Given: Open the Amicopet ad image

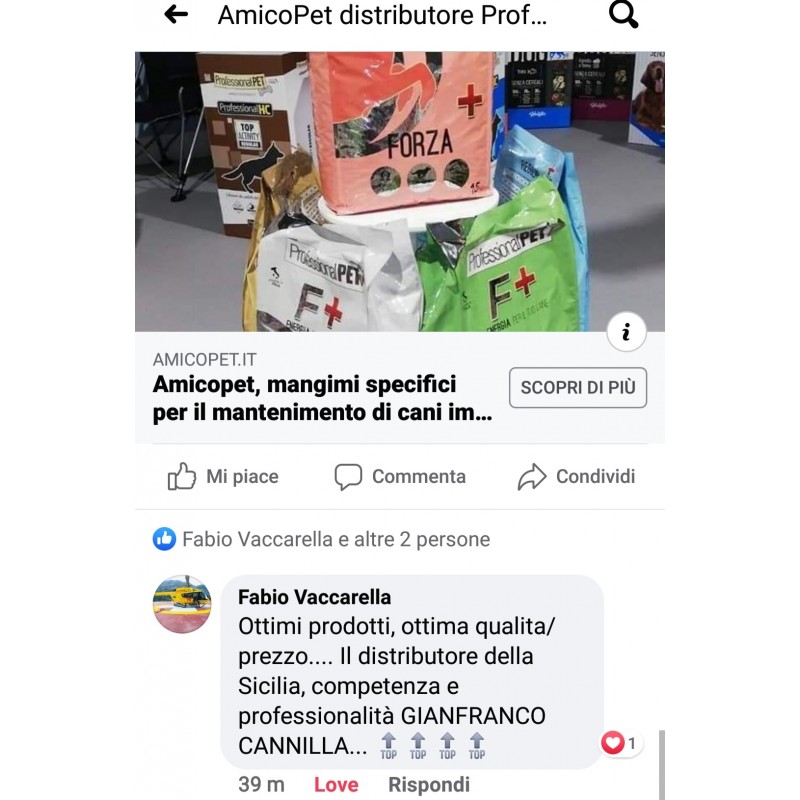Looking at the screenshot, I should pyautogui.click(x=400, y=190).
